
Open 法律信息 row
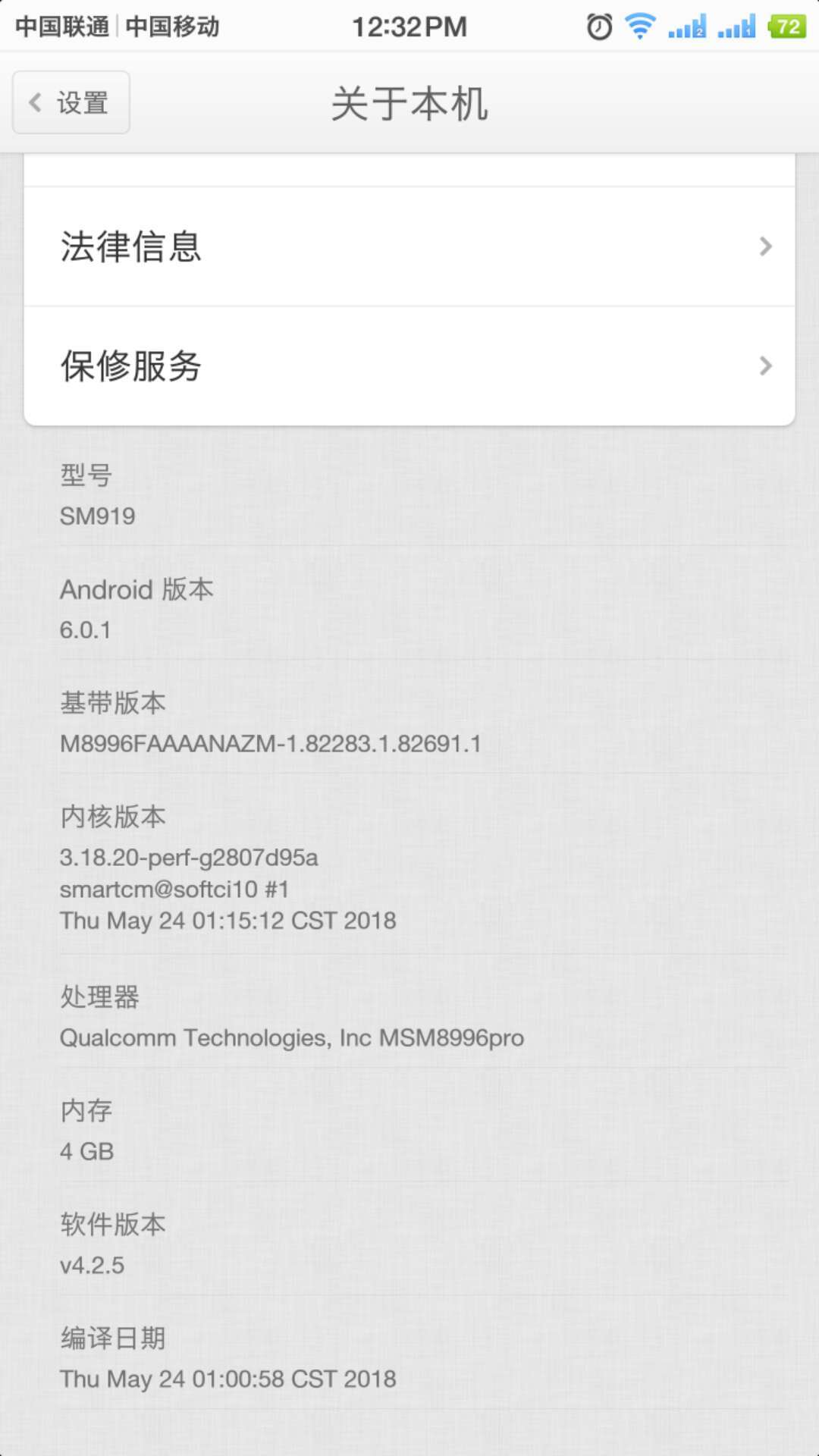coord(409,246)
